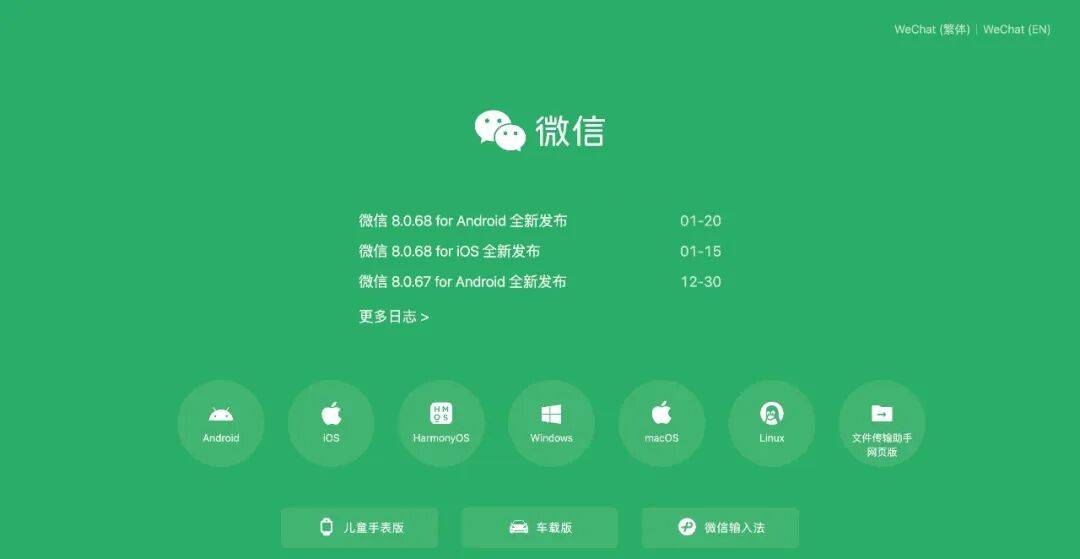Switch to WeChat (EN) version
Image resolution: width=1080 pixels, height=559 pixels.
pyautogui.click(x=1016, y=30)
